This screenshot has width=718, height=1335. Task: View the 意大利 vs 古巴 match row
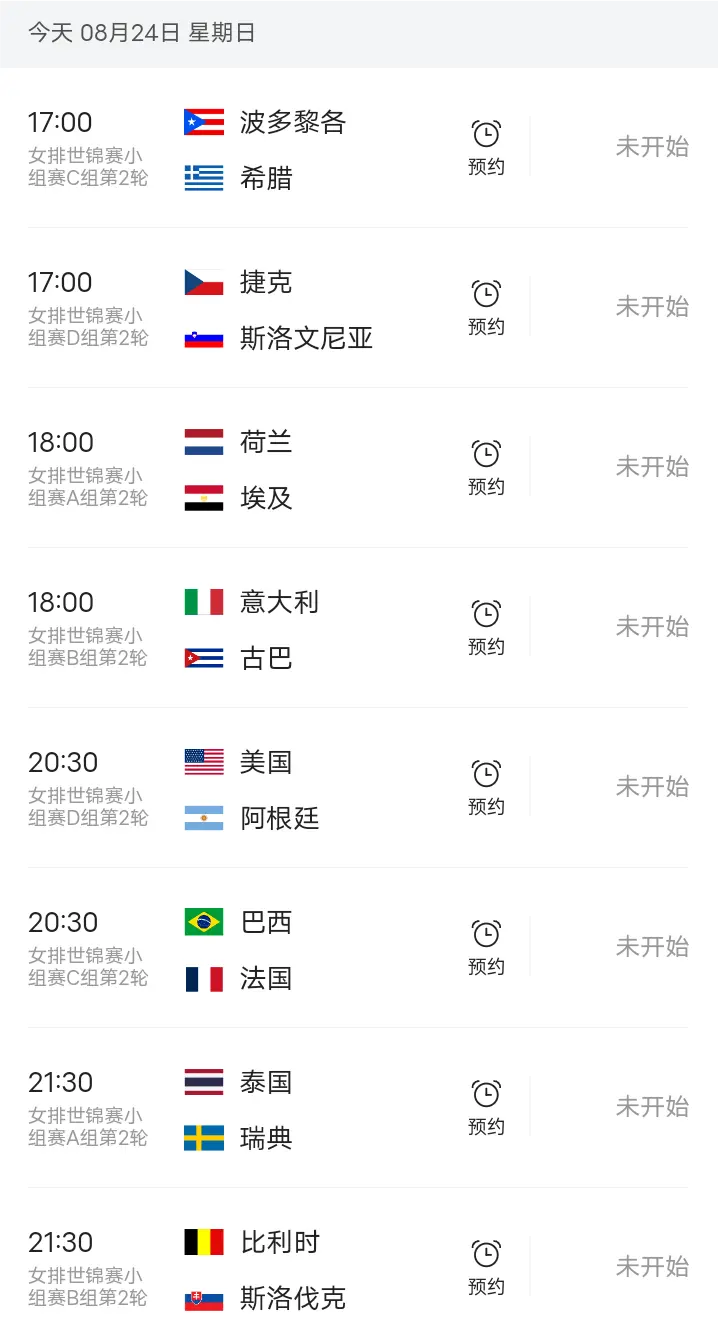tap(300, 629)
